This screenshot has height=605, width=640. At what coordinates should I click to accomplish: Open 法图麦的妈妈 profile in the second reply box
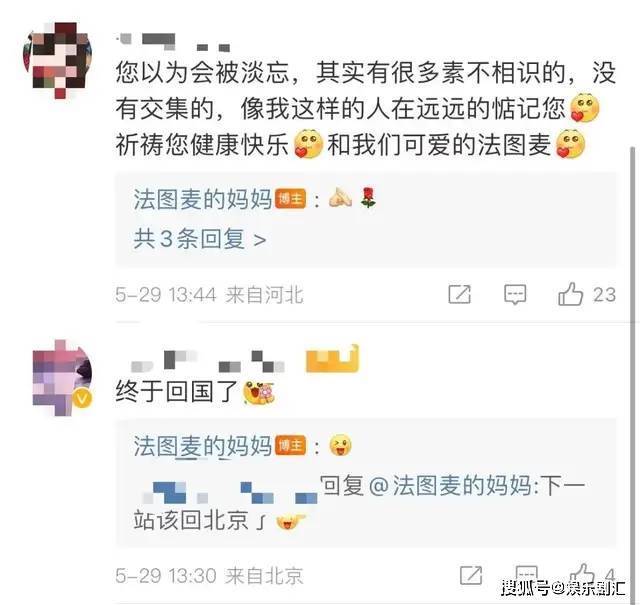click(203, 447)
